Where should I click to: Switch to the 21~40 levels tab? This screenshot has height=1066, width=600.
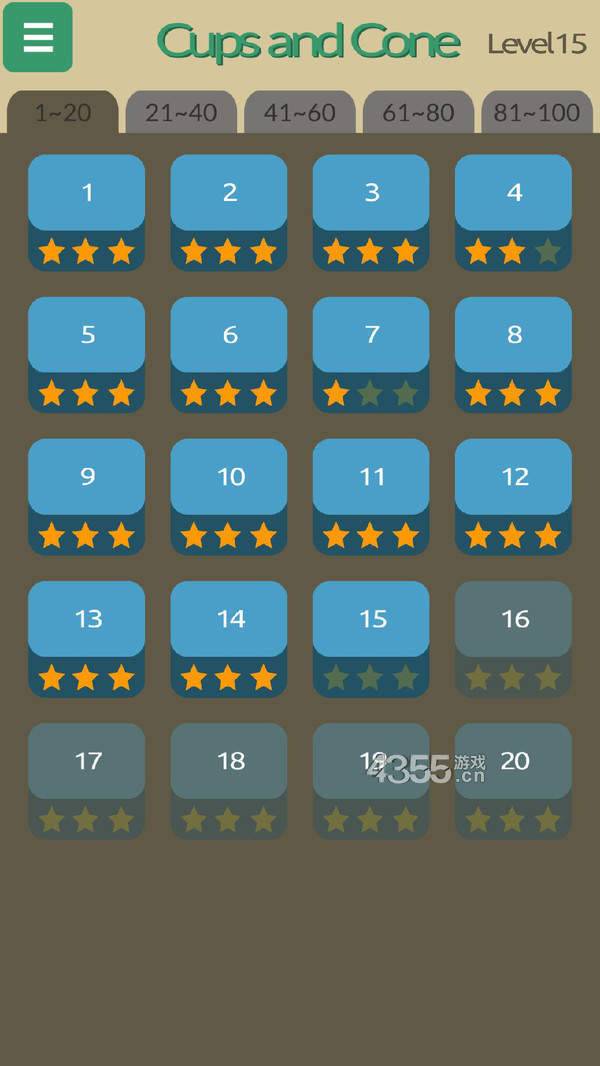click(x=181, y=113)
